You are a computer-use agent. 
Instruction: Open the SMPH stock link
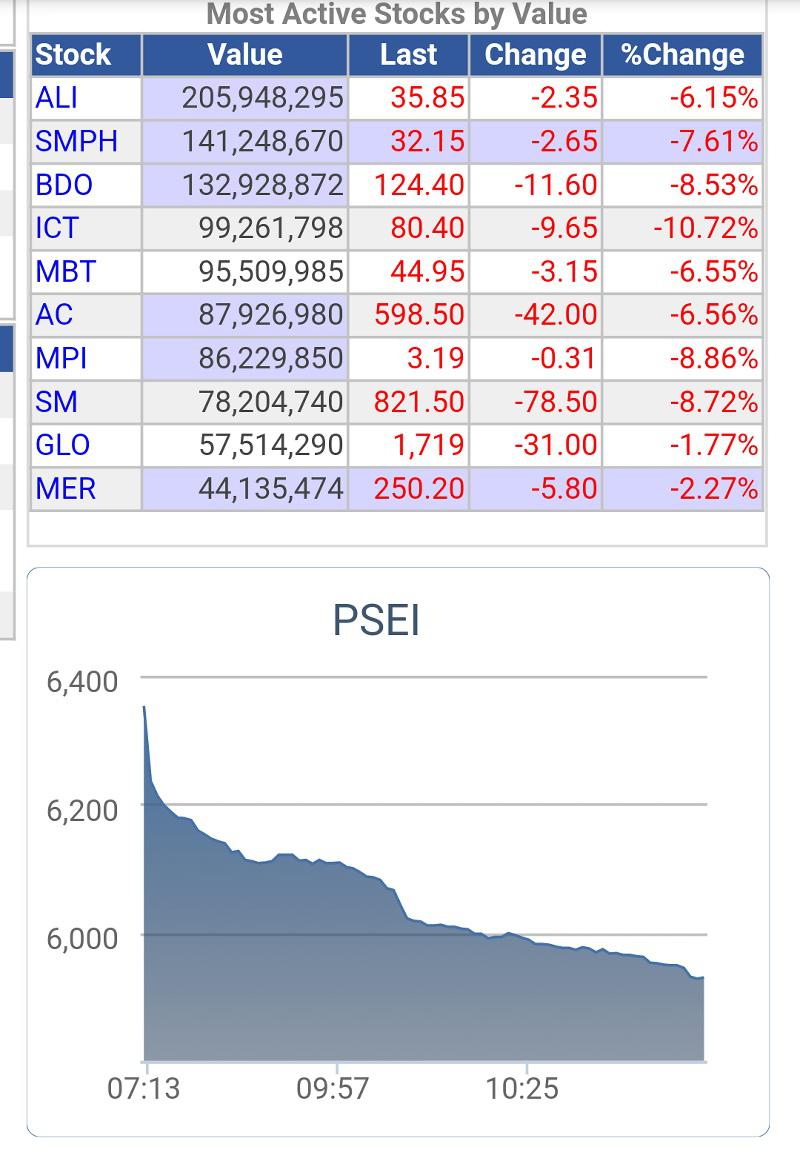click(x=76, y=142)
